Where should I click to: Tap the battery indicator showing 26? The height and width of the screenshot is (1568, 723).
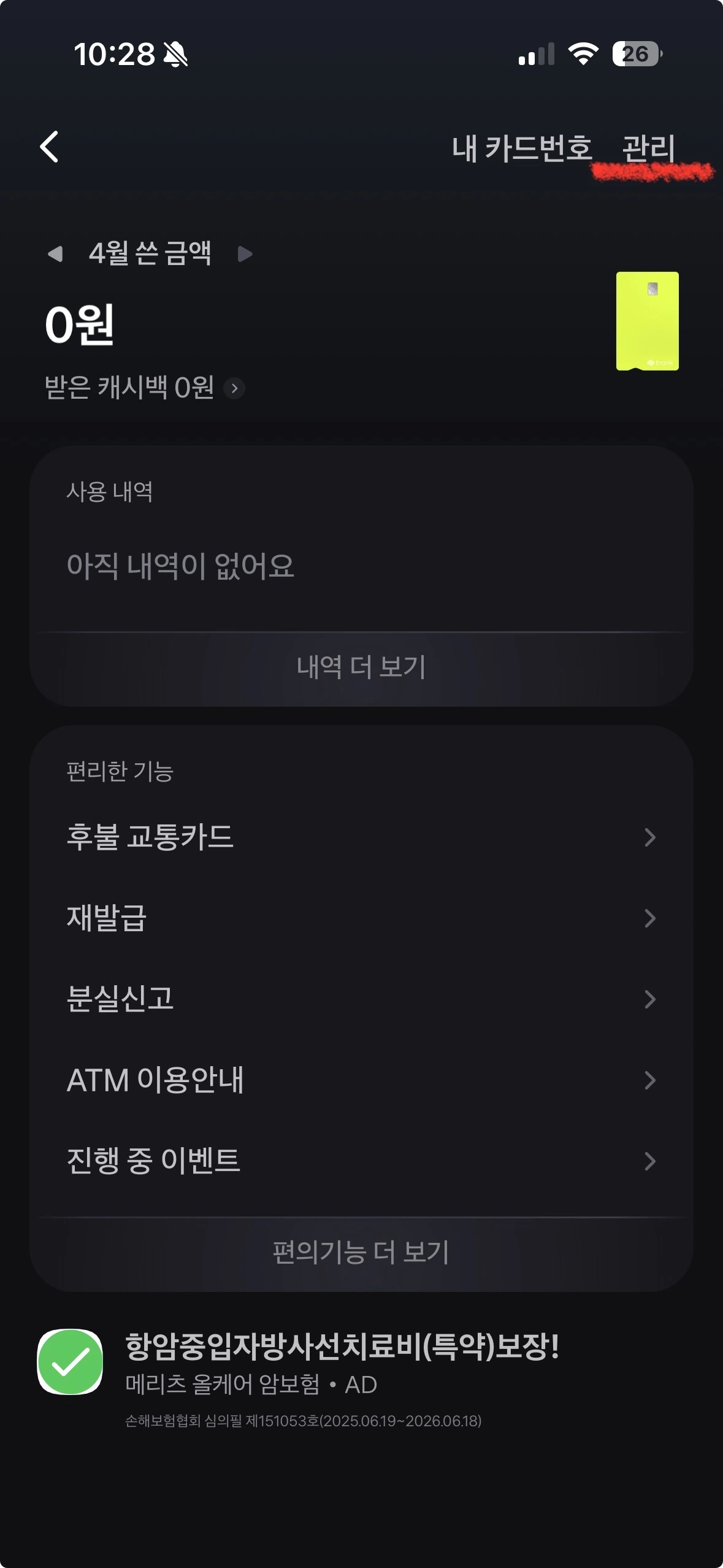click(x=634, y=54)
